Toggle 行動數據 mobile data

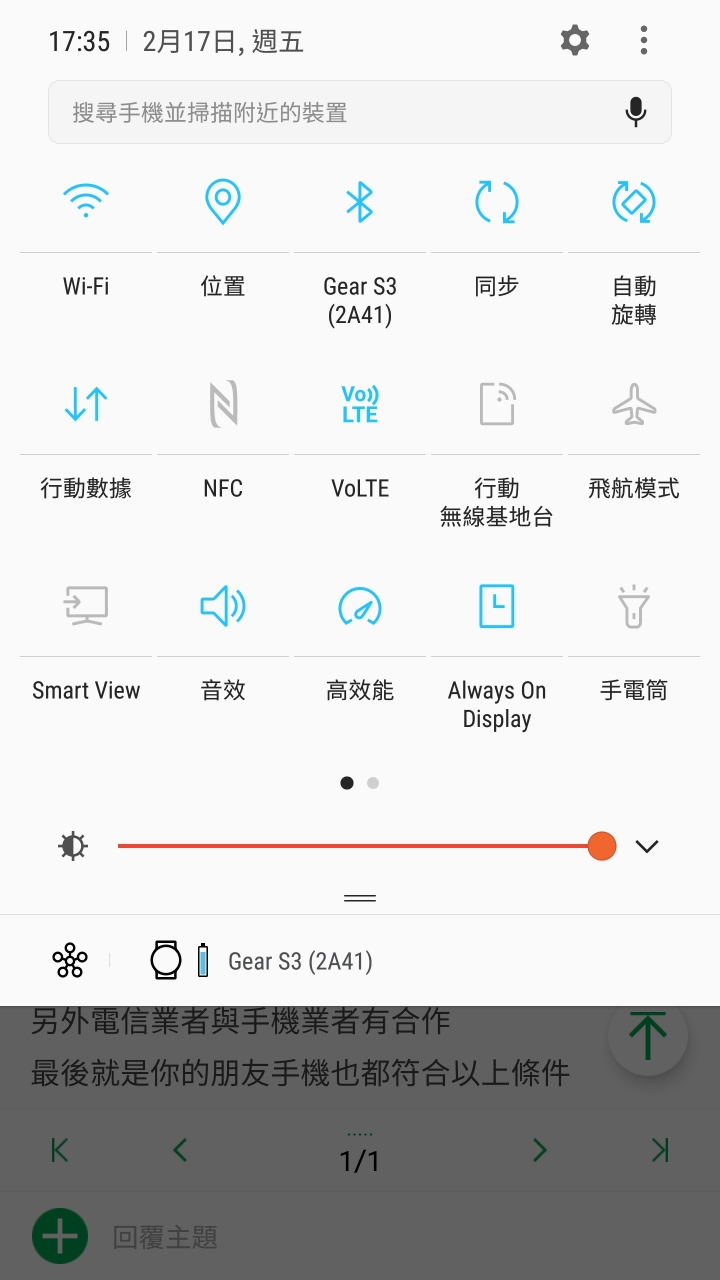(x=86, y=404)
